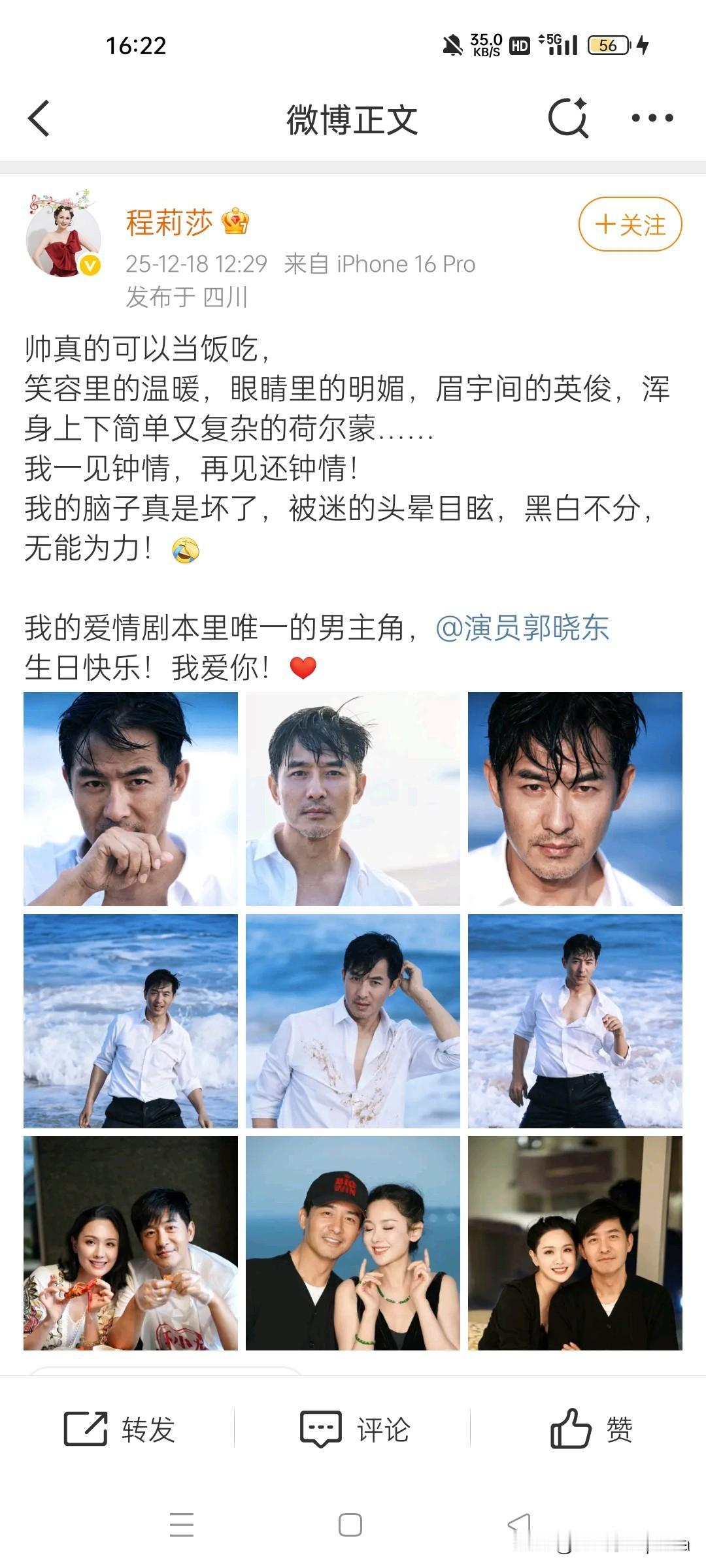Screen dimensions: 706x1568
Task: Tap the verified badge on the profile avatar
Action: tap(88, 266)
